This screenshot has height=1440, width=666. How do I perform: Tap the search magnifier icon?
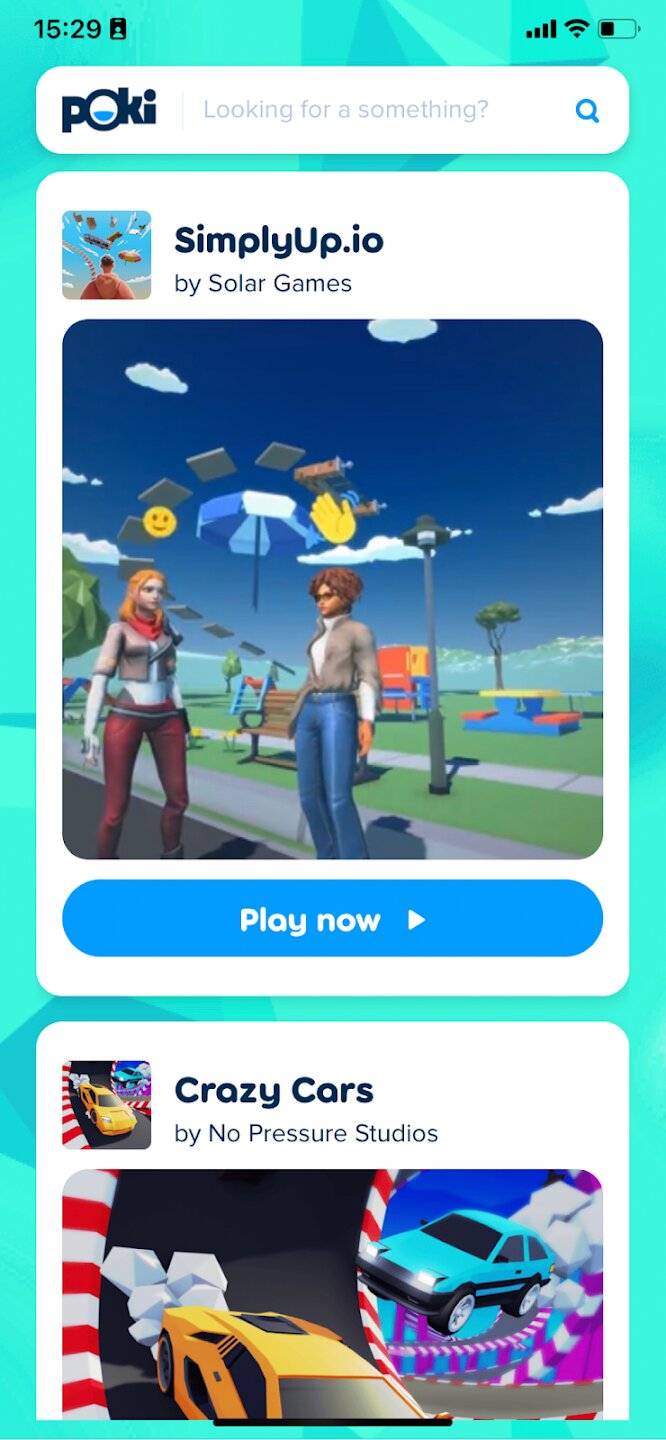tap(588, 111)
